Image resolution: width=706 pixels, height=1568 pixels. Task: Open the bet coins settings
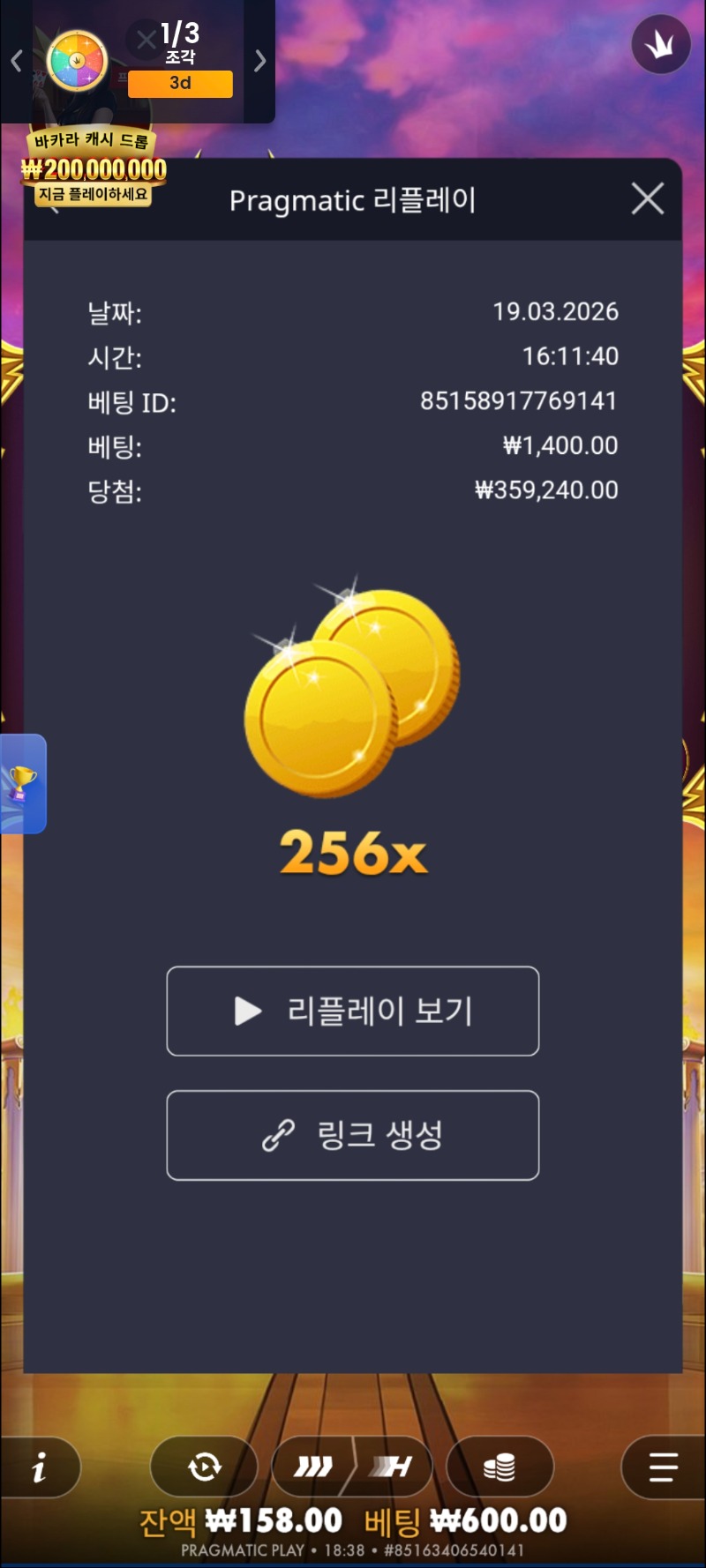coord(499,1467)
